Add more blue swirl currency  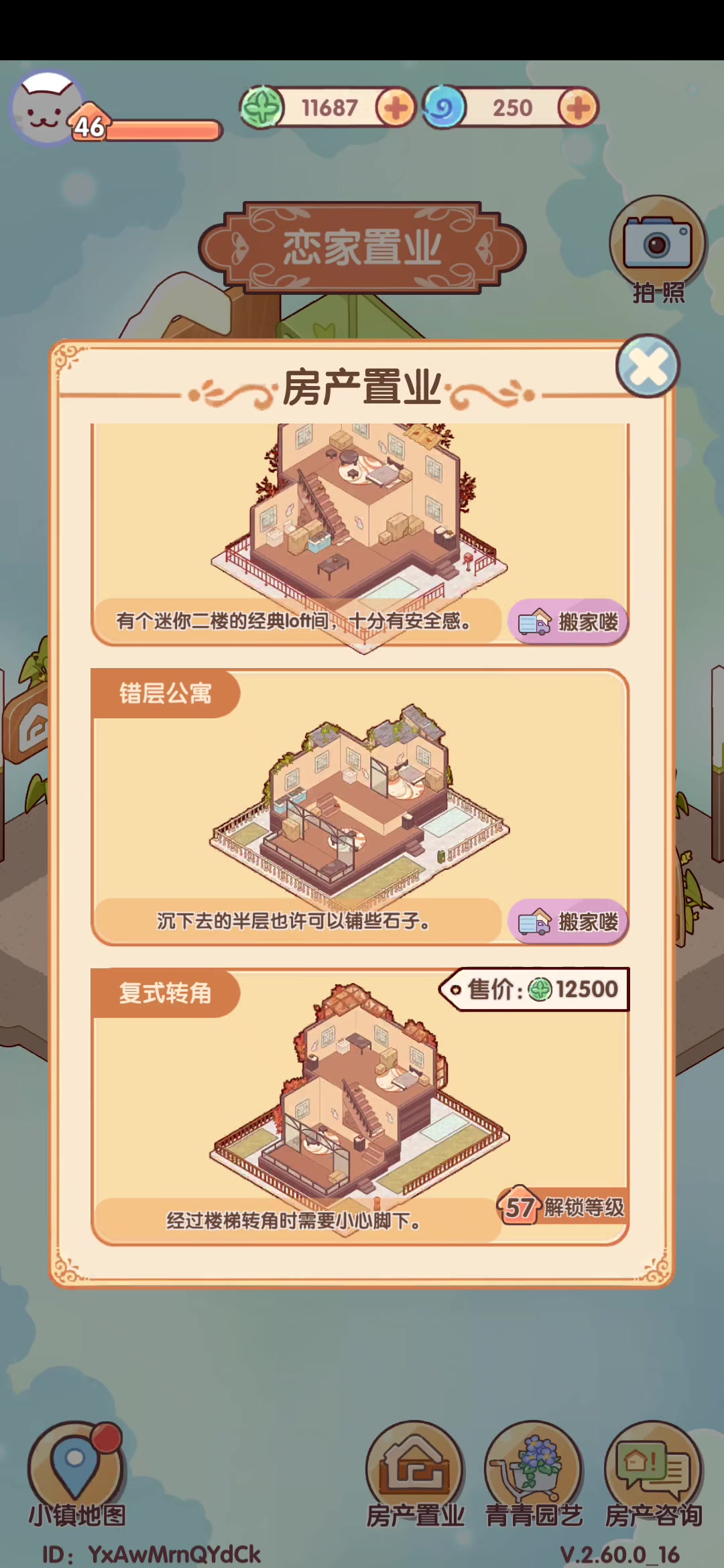(578, 108)
